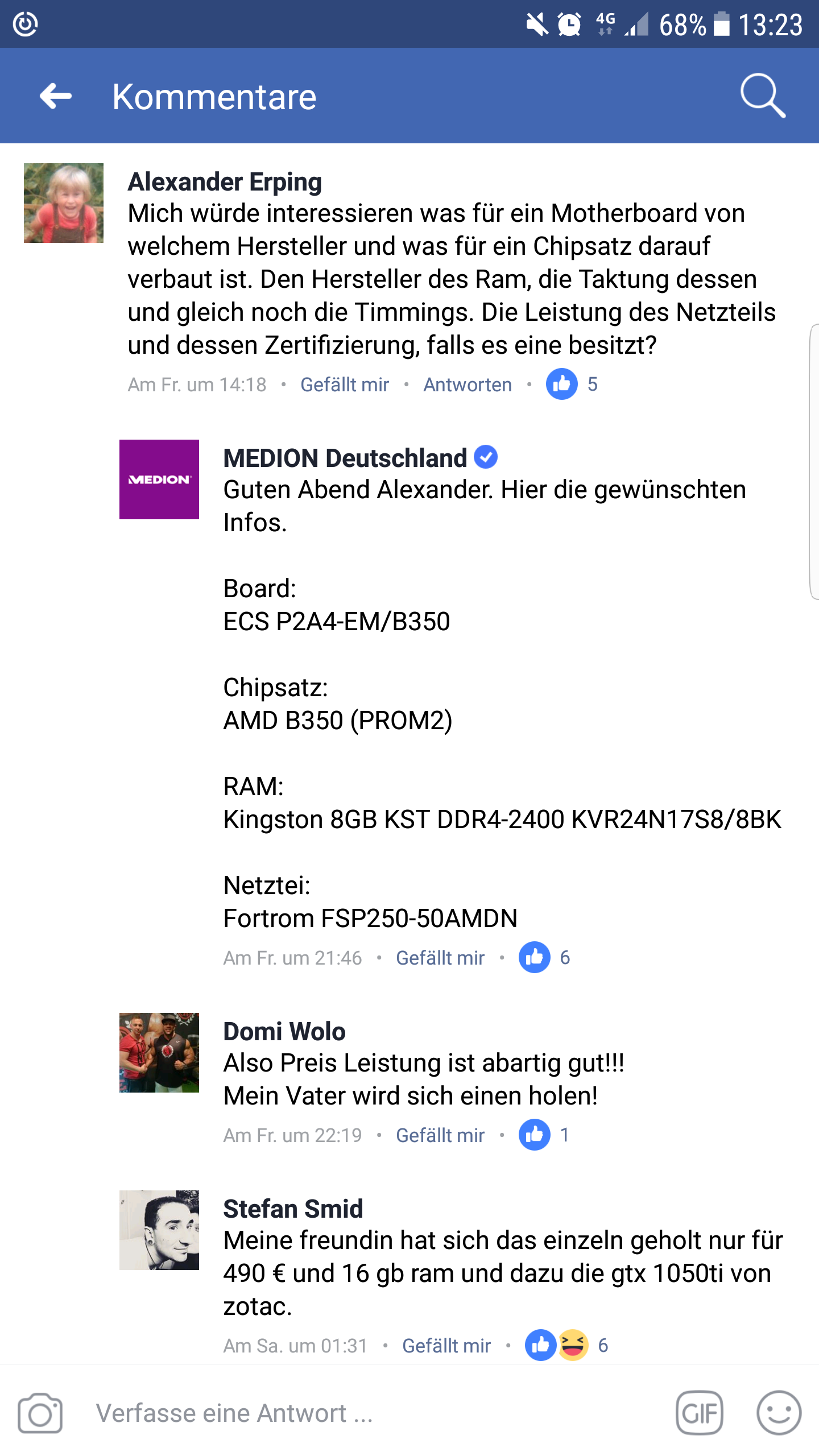Attach a photo with the camera icon
The image size is (819, 1456).
click(x=40, y=1413)
